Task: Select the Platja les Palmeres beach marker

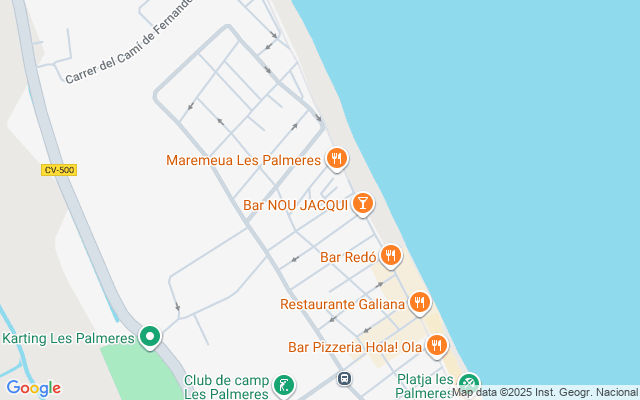Action: tap(468, 384)
